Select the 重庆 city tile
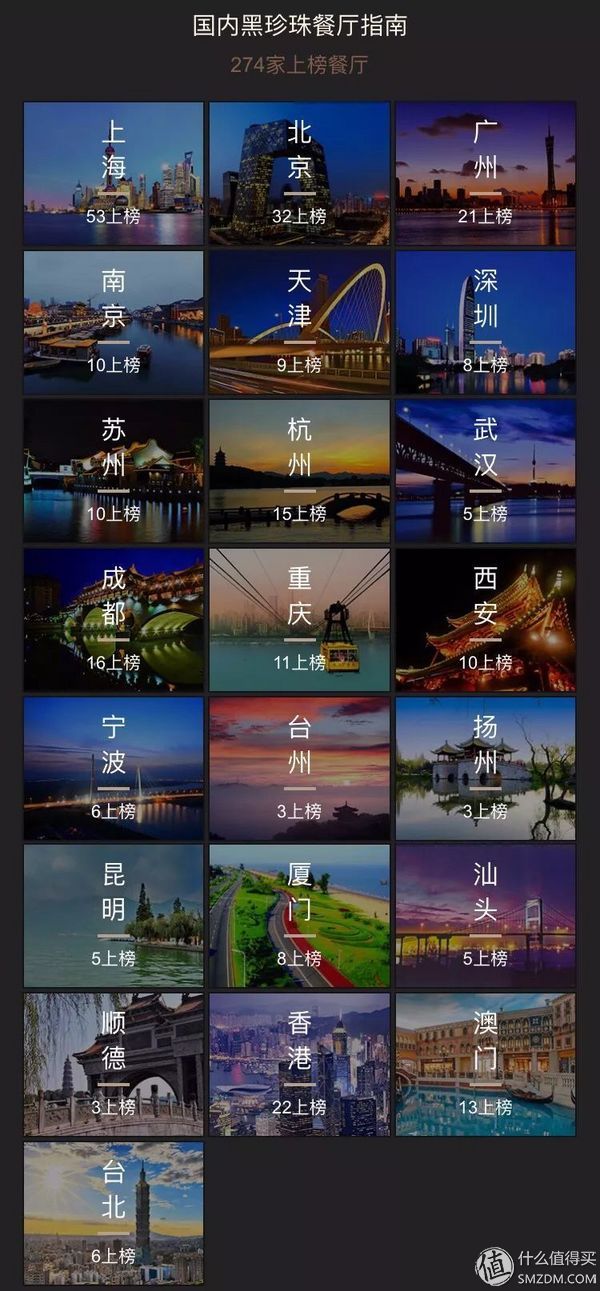600x1291 pixels. (x=299, y=620)
